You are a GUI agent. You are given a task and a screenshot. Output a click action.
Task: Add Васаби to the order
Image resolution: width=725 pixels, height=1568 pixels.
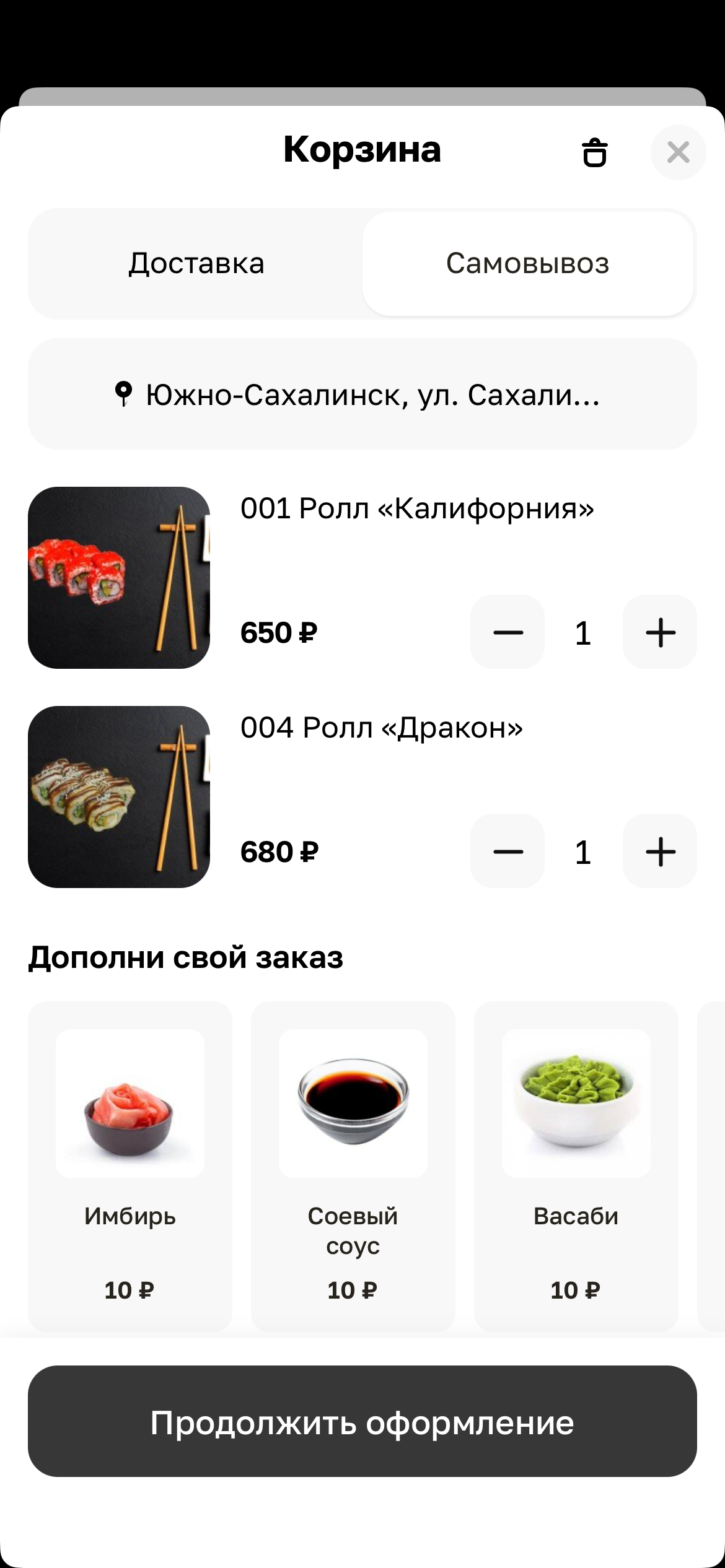coord(576,1166)
